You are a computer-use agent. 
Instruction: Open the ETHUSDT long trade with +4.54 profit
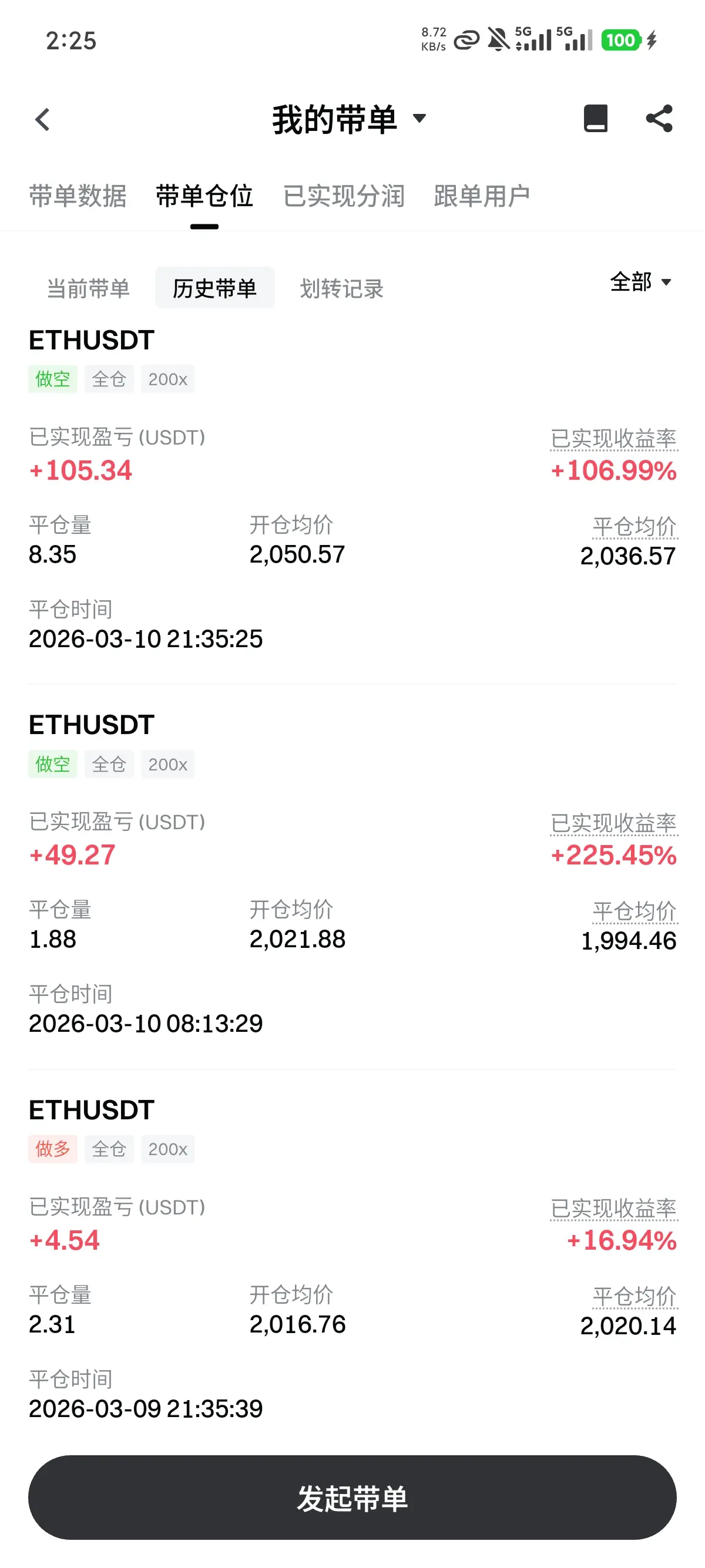(91, 1111)
